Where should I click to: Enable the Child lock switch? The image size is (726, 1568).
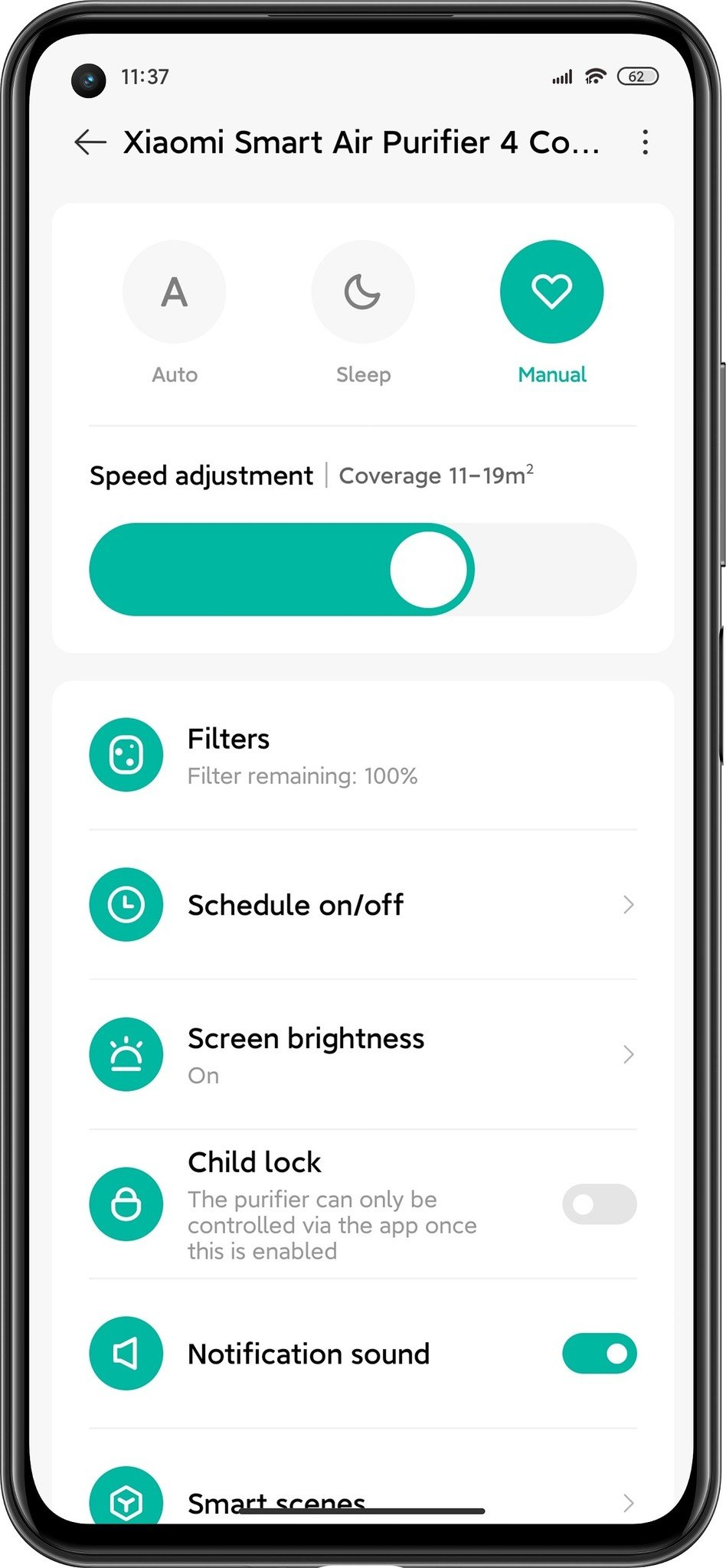point(599,1204)
